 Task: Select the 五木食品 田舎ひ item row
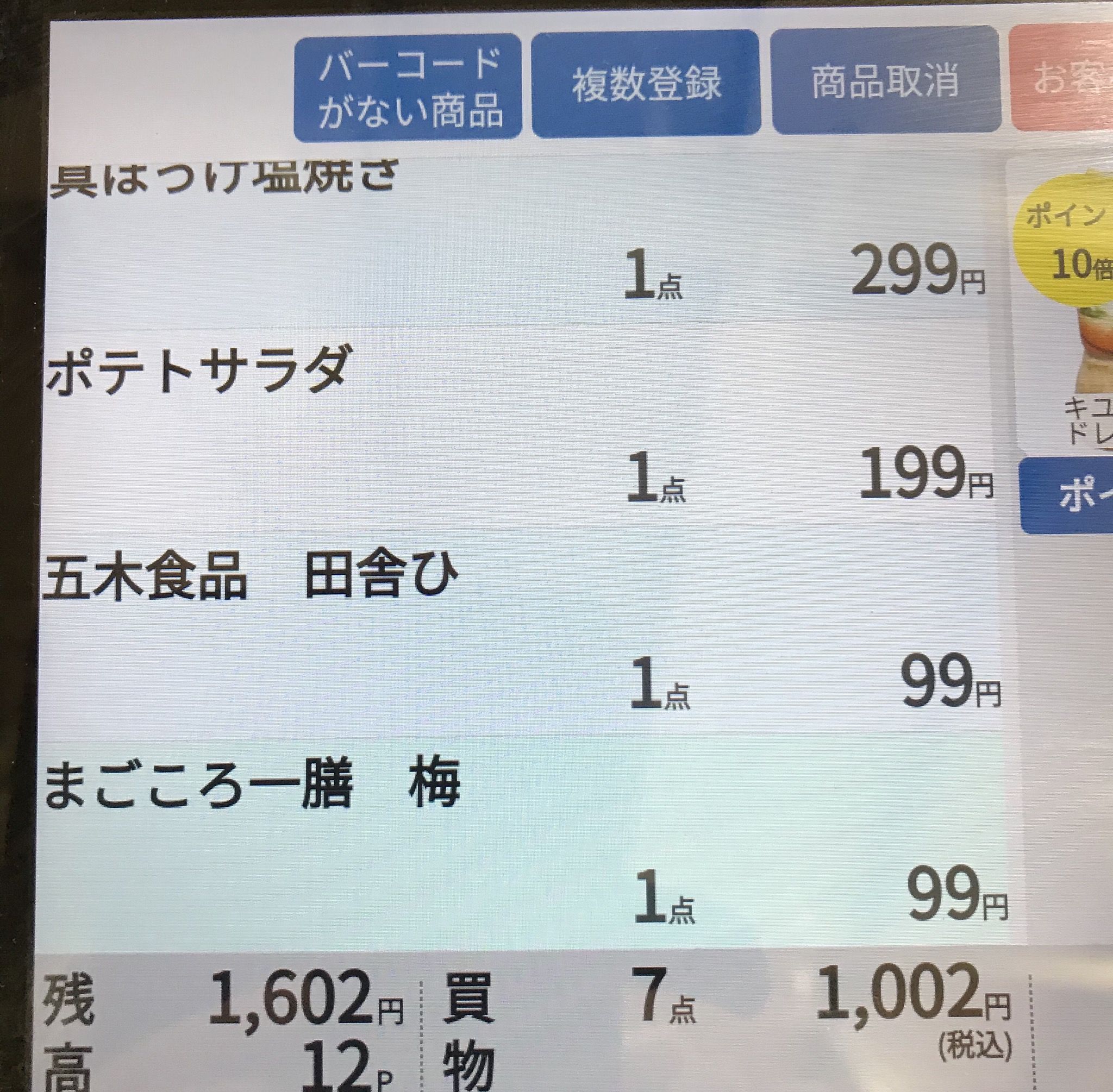[516, 631]
